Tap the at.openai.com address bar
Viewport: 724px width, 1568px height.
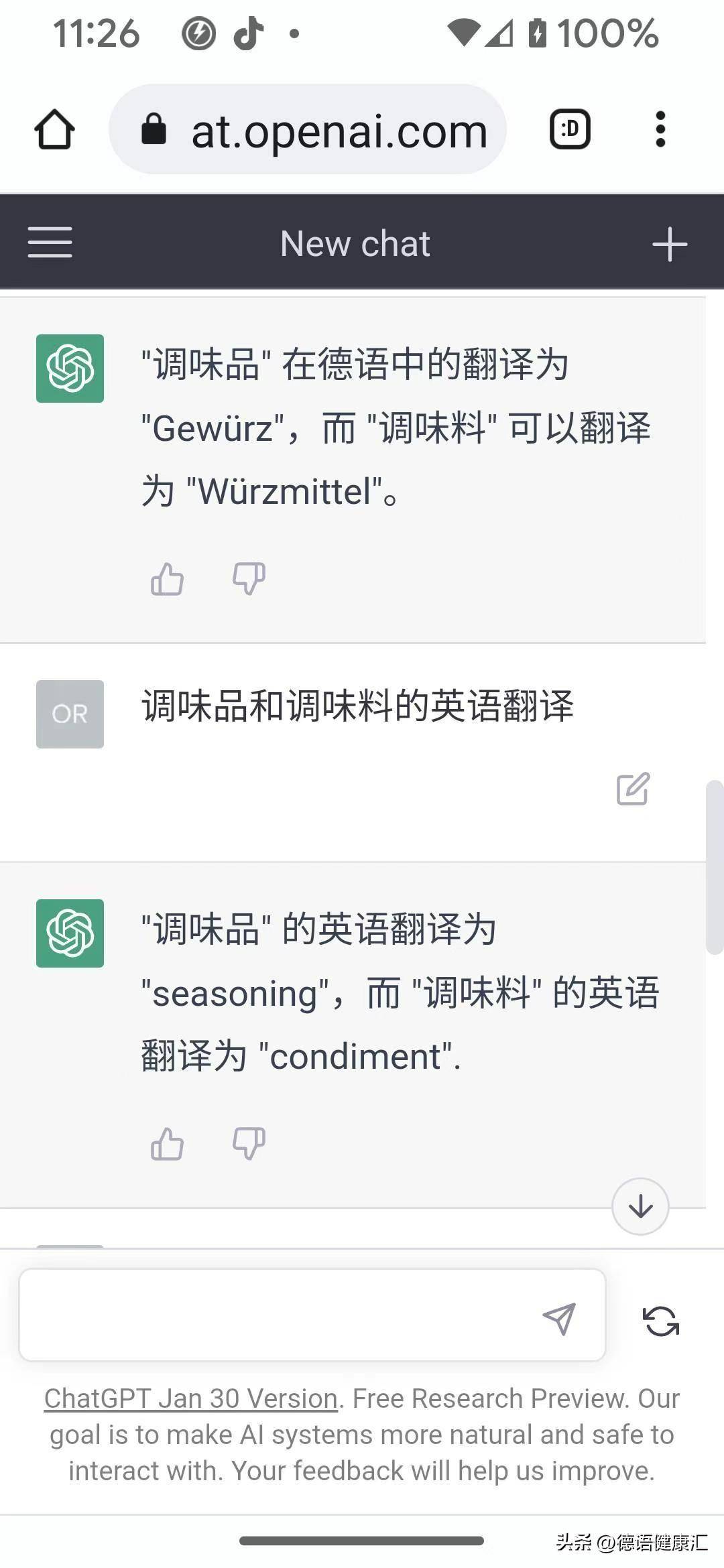coord(339,129)
